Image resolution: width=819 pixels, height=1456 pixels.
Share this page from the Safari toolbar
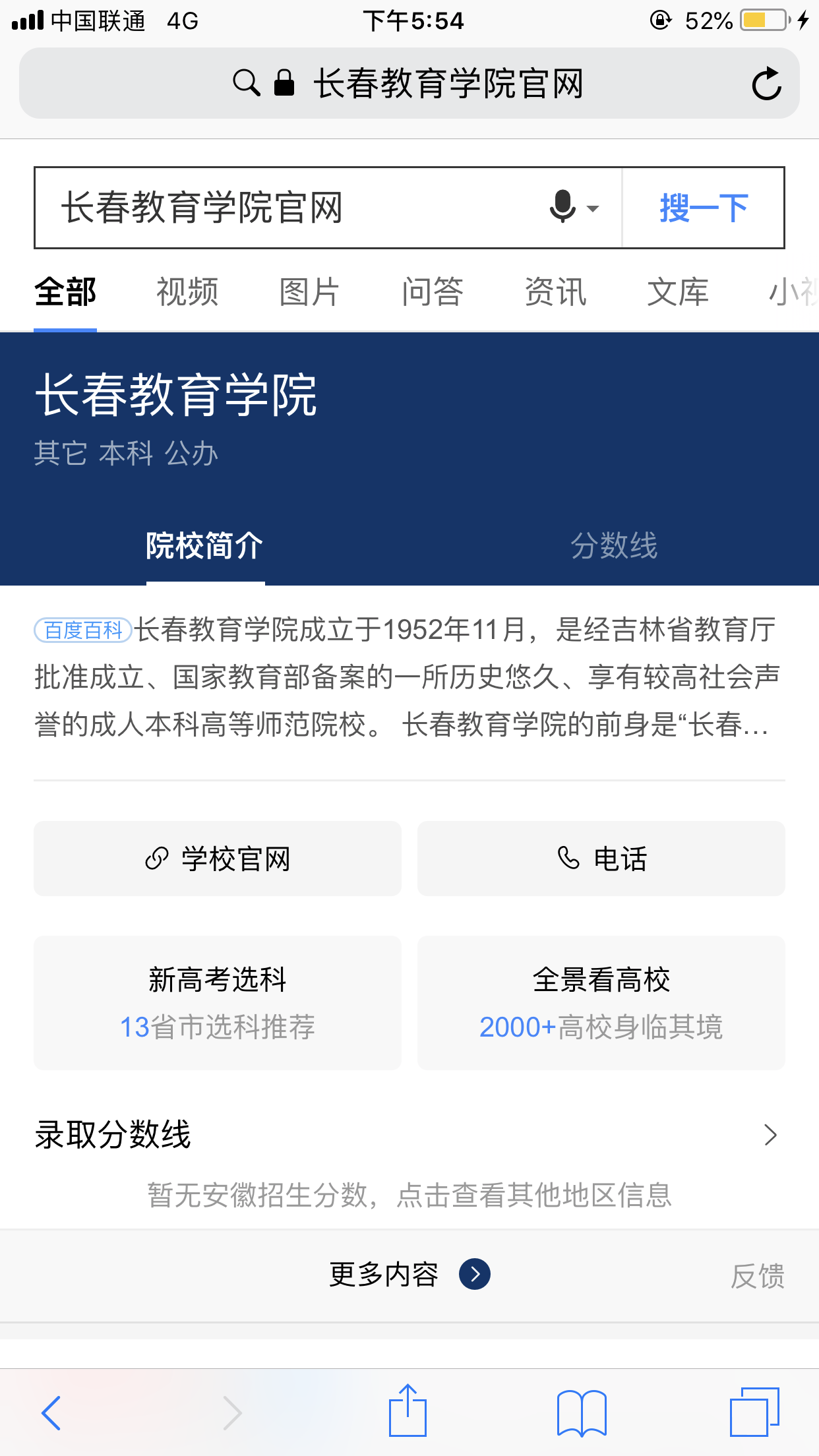(408, 1410)
